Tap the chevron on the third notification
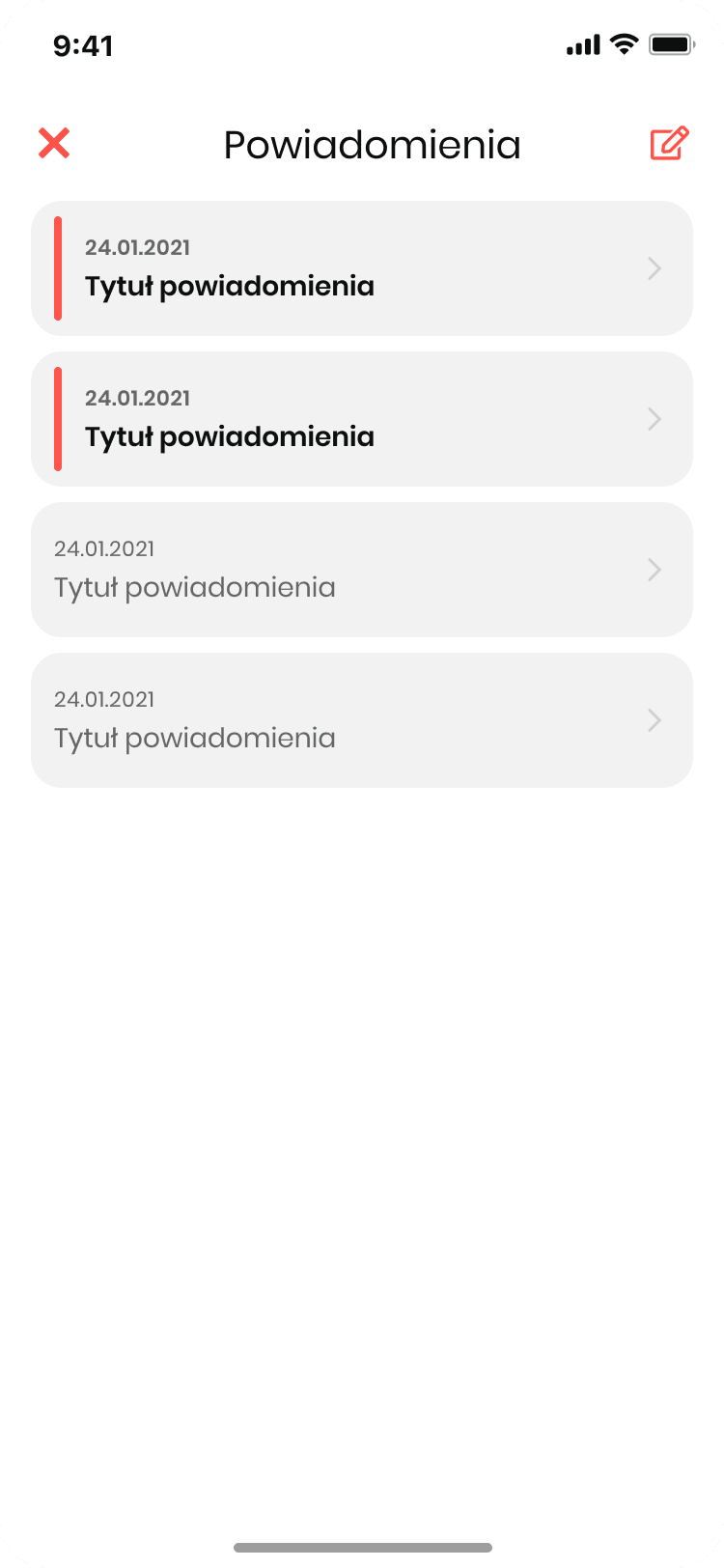724x1568 pixels. click(654, 570)
